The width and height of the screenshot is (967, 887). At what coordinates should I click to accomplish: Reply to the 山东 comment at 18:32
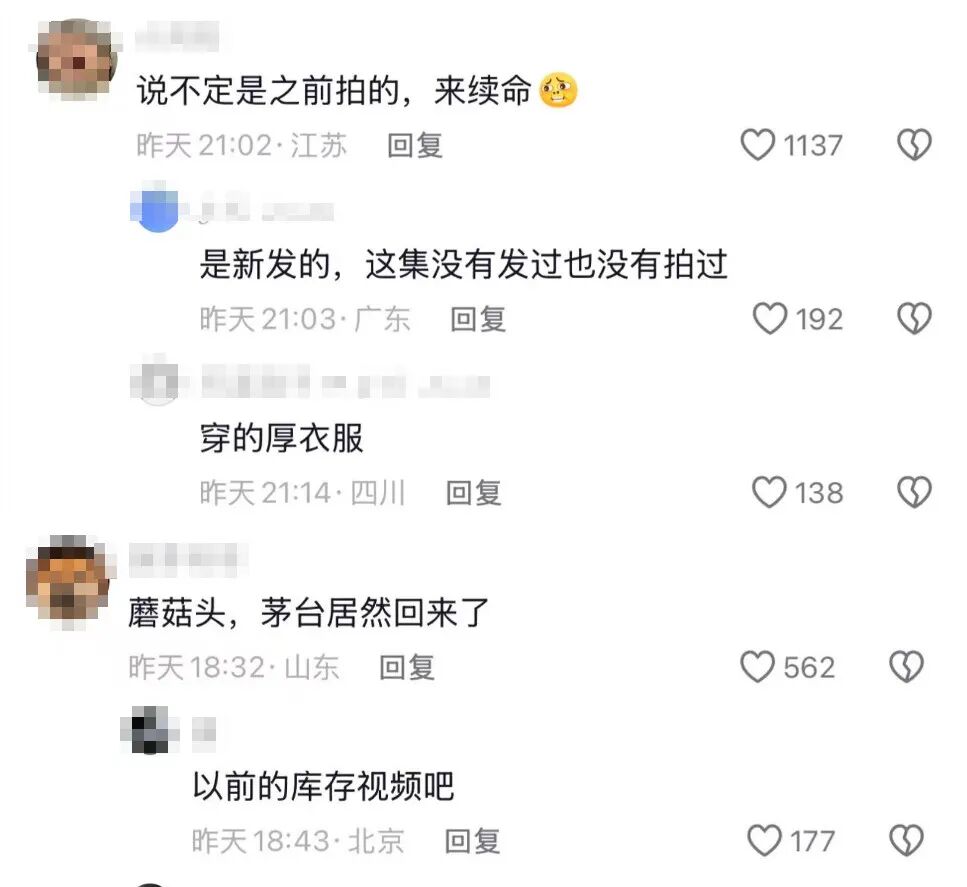407,667
